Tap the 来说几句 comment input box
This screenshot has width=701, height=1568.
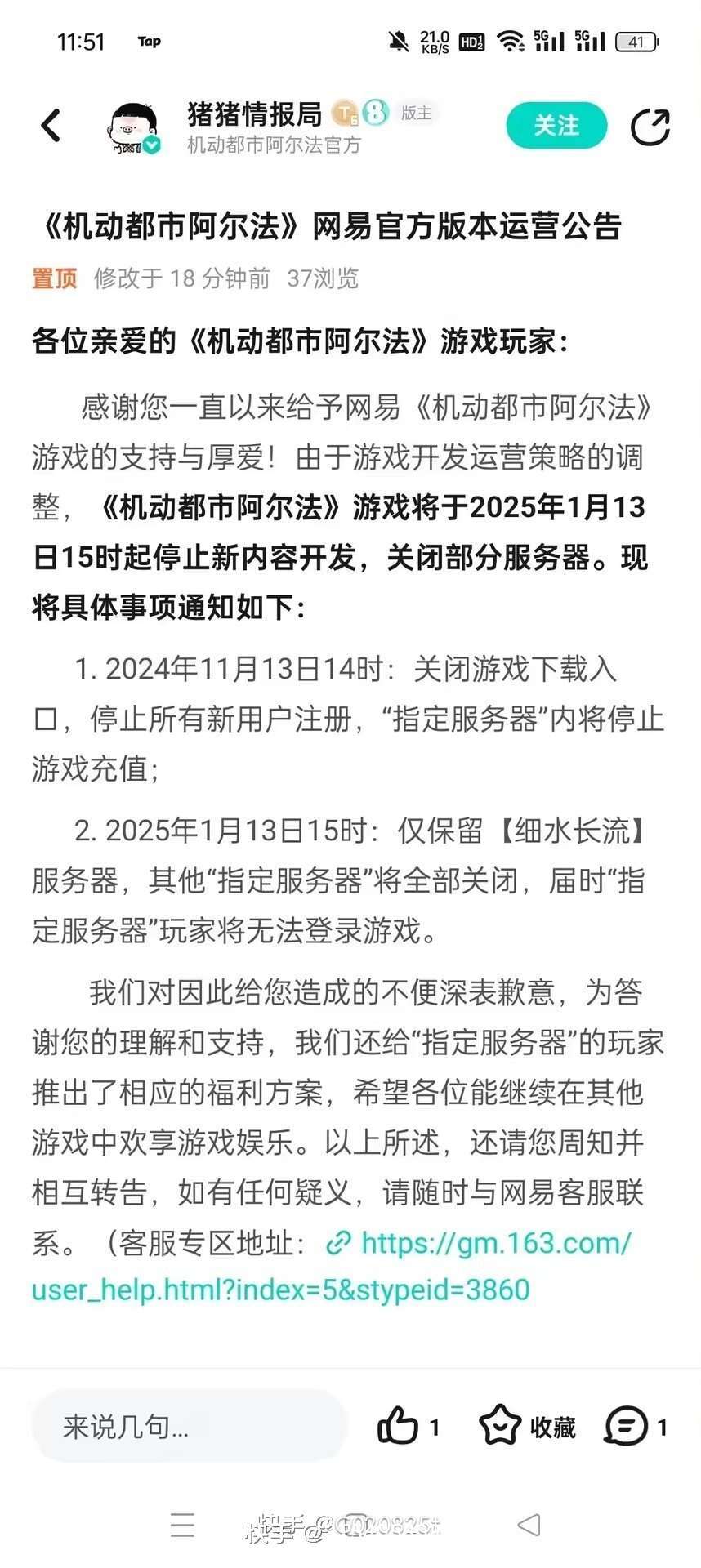[190, 1427]
